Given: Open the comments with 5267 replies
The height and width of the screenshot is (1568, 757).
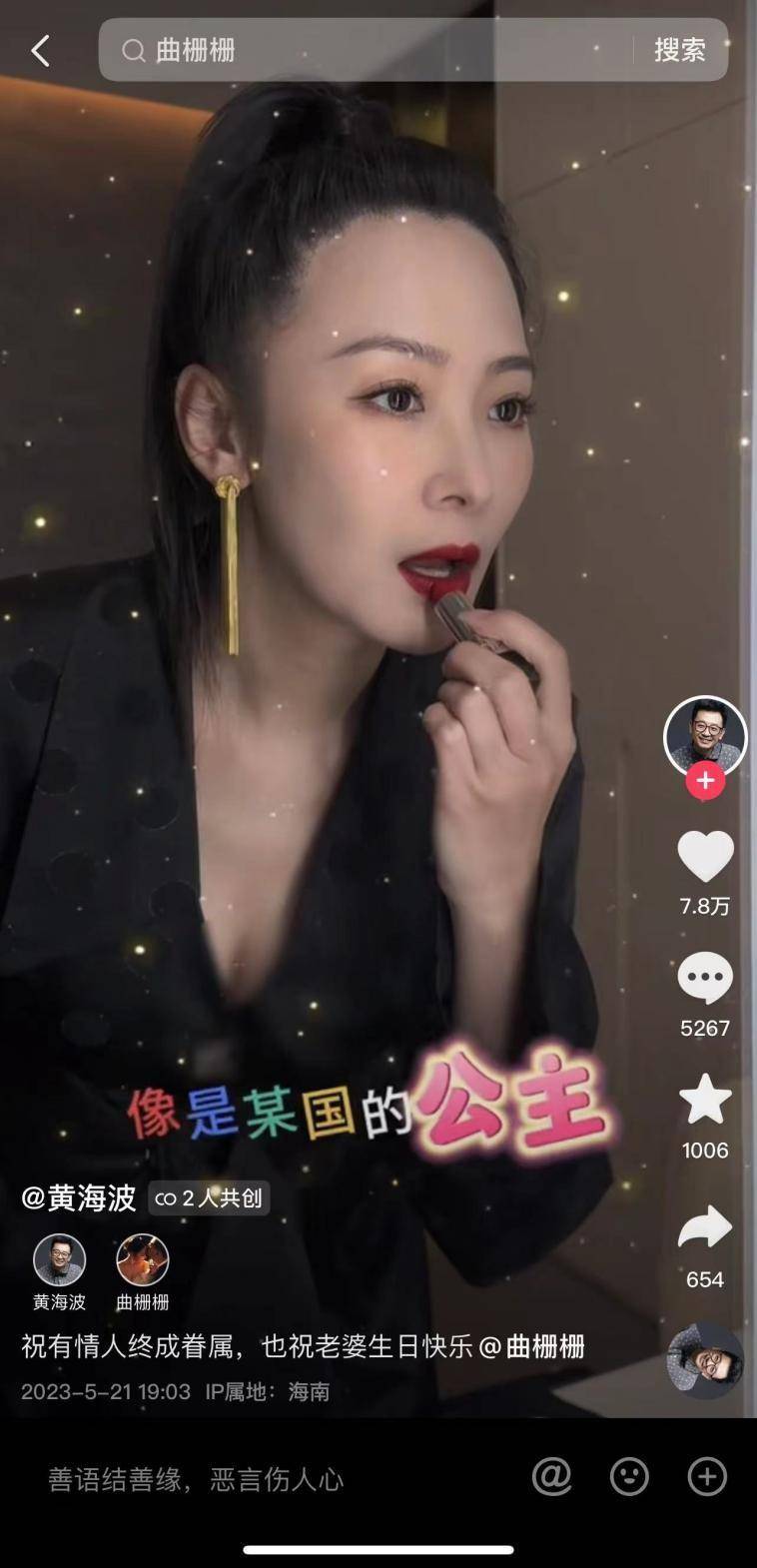Looking at the screenshot, I should tap(705, 979).
